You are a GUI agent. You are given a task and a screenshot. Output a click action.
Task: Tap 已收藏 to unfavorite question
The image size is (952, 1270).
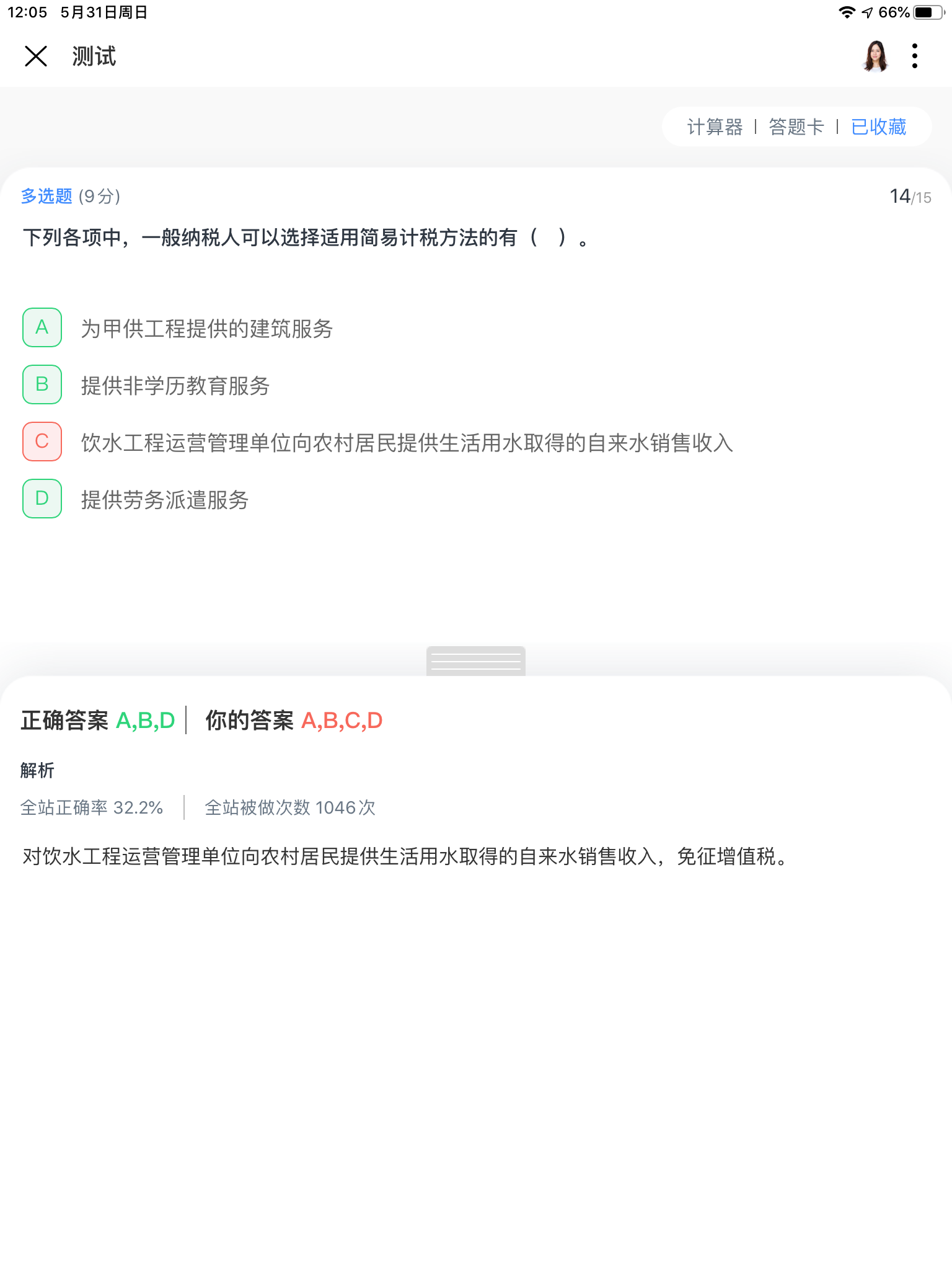[878, 127]
